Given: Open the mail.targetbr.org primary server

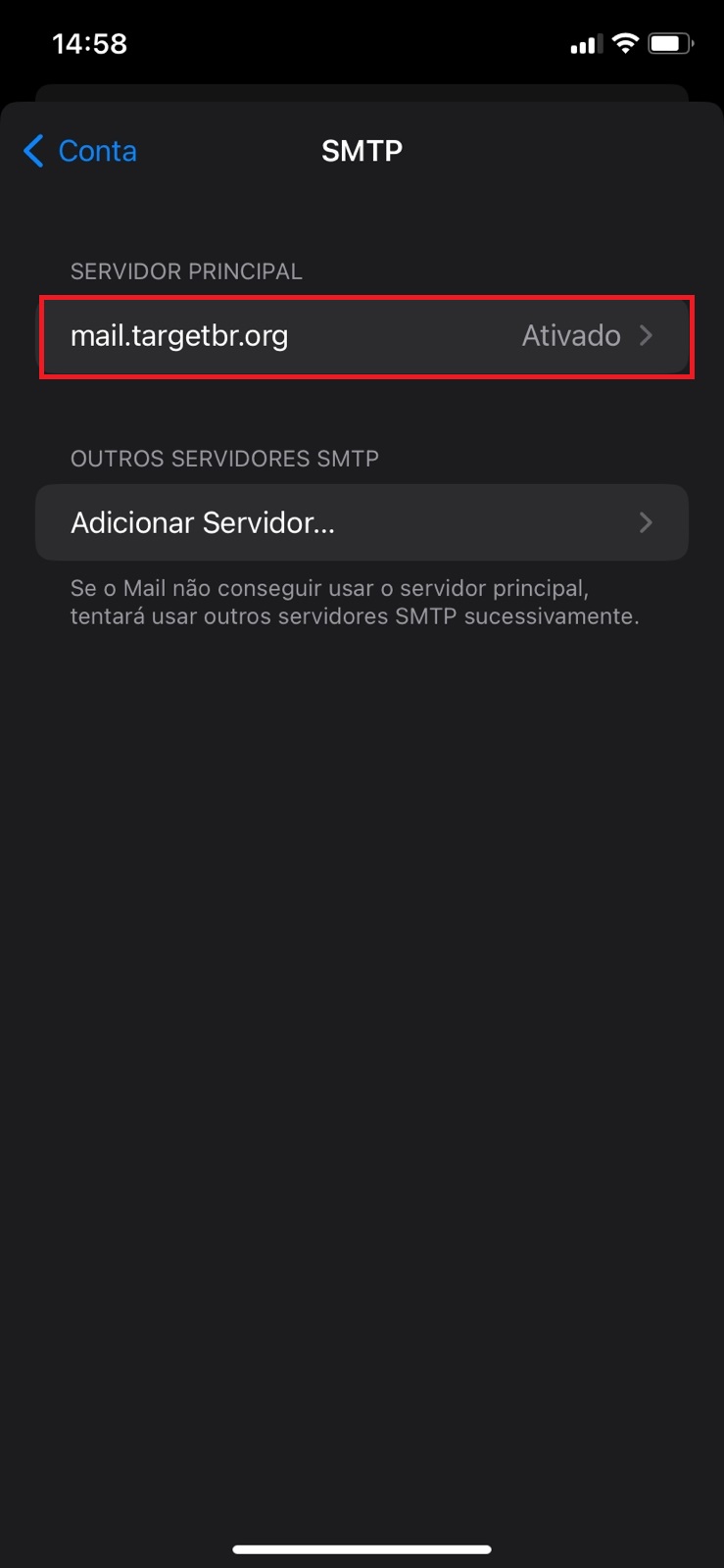Looking at the screenshot, I should 362,336.
